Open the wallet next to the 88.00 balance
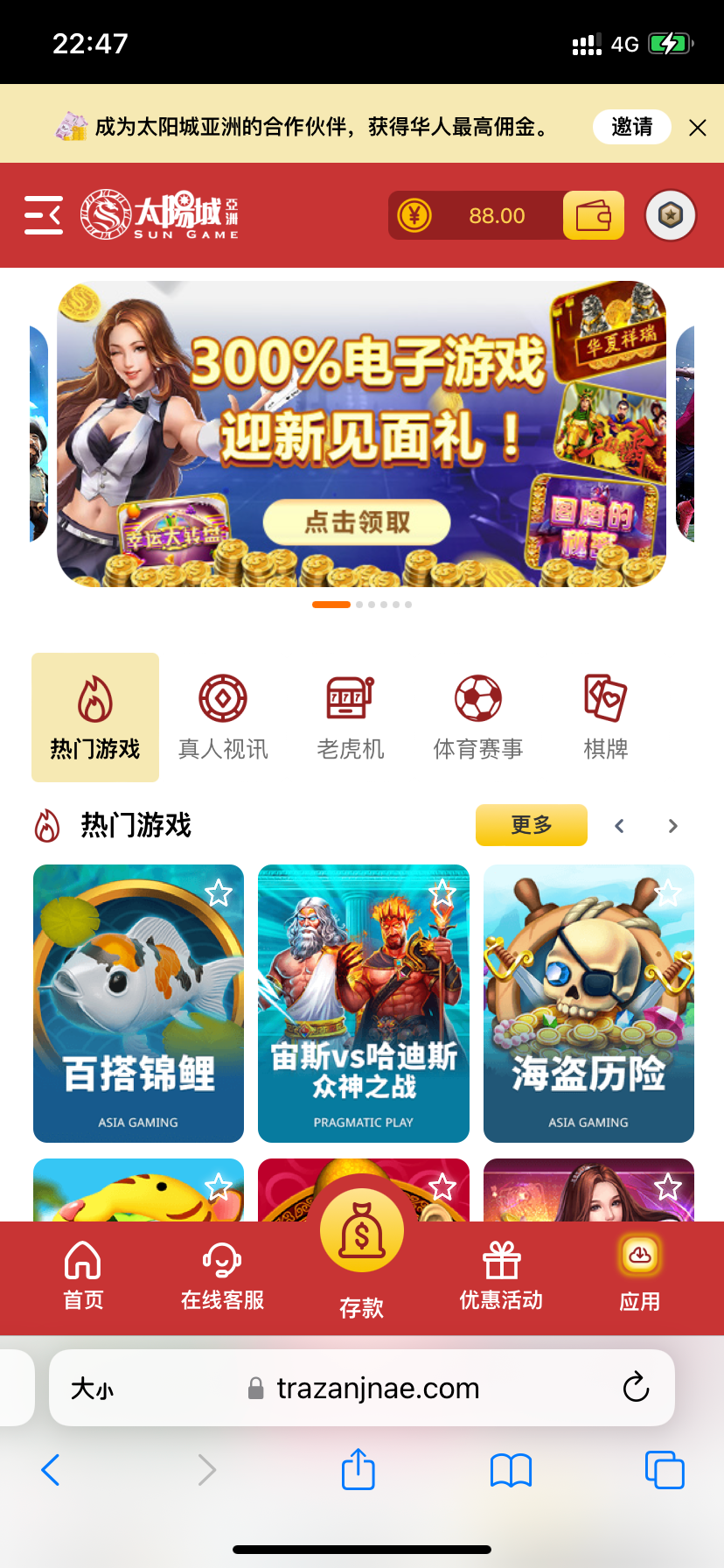 click(593, 215)
